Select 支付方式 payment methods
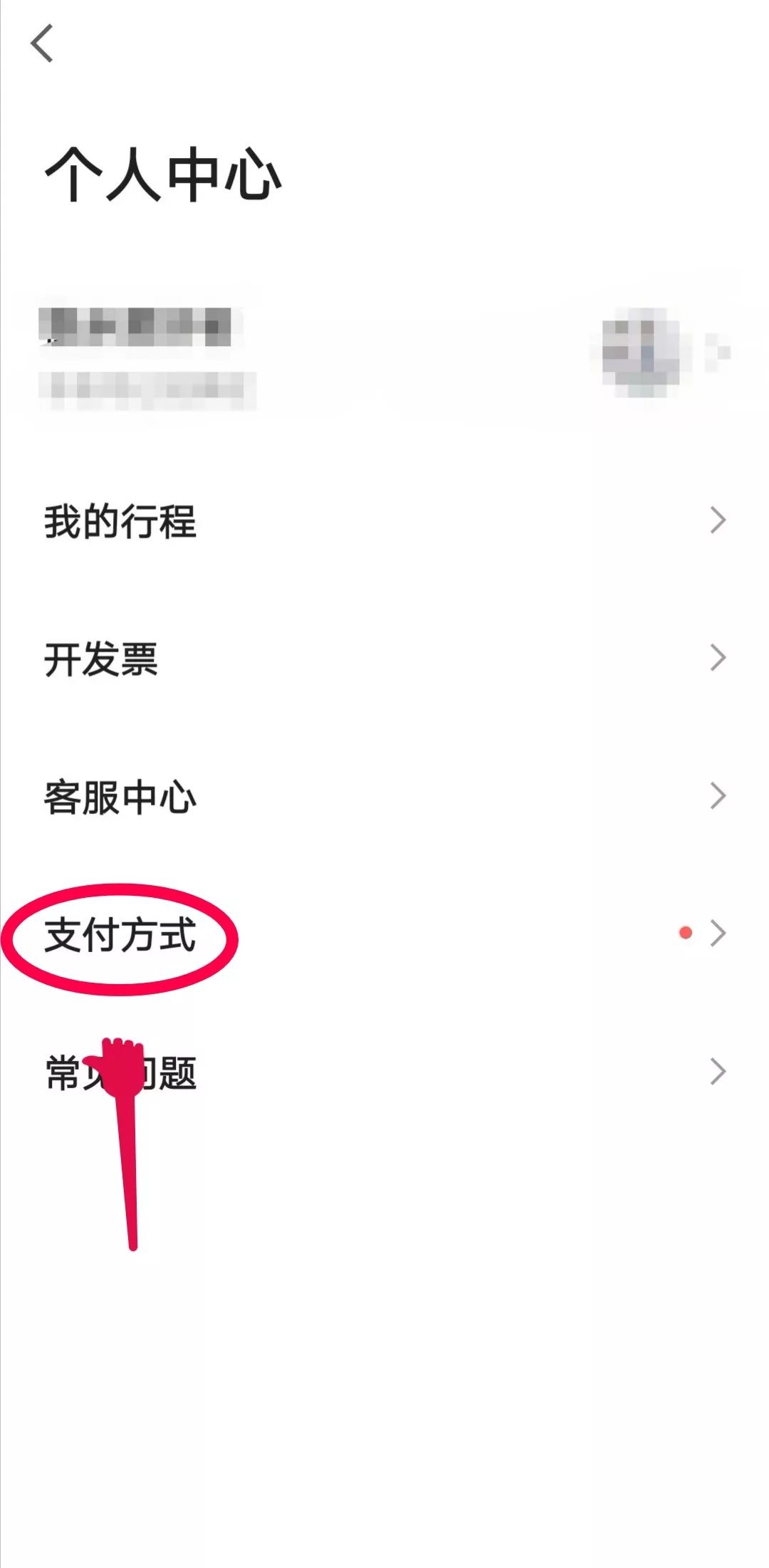769x1568 pixels. tap(384, 934)
